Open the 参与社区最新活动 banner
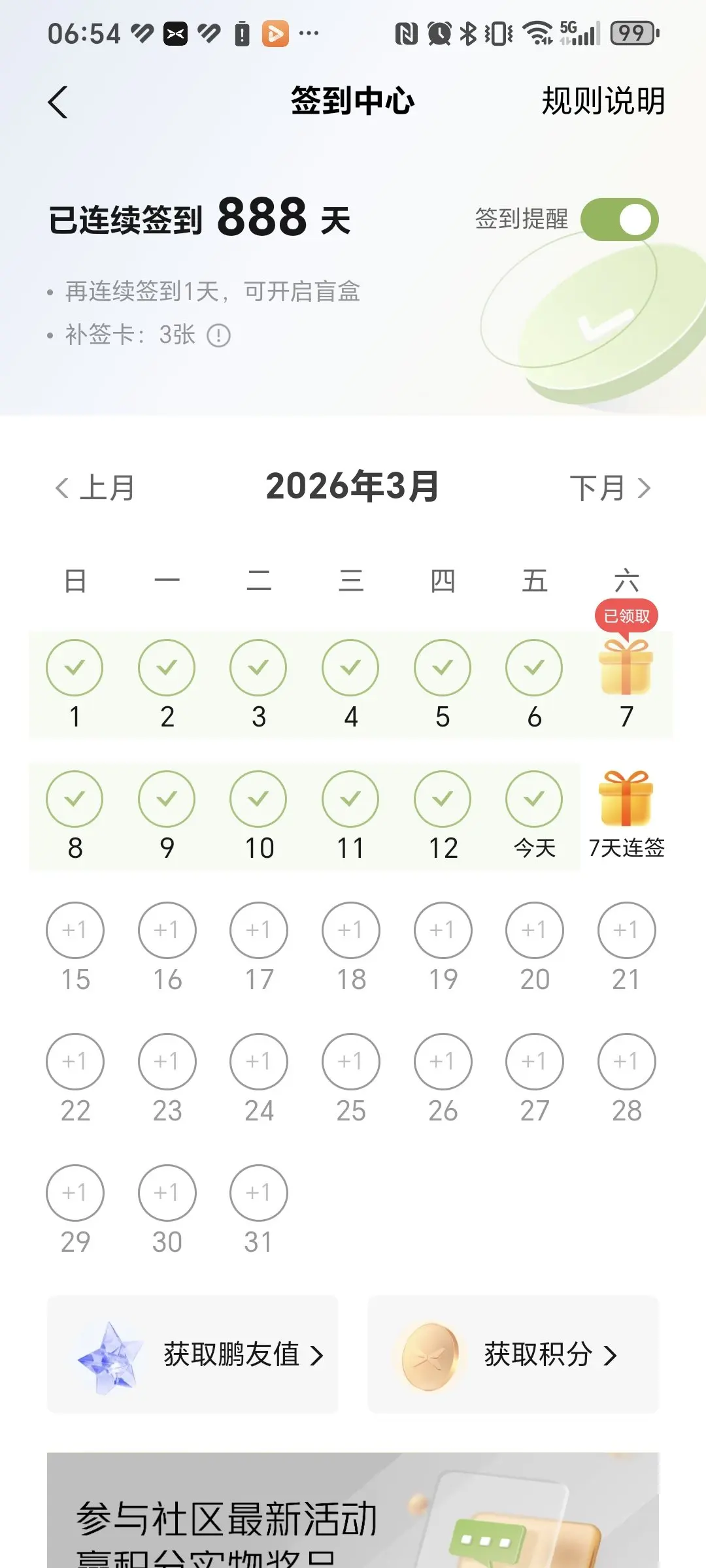This screenshot has width=706, height=1568. tap(353, 1516)
